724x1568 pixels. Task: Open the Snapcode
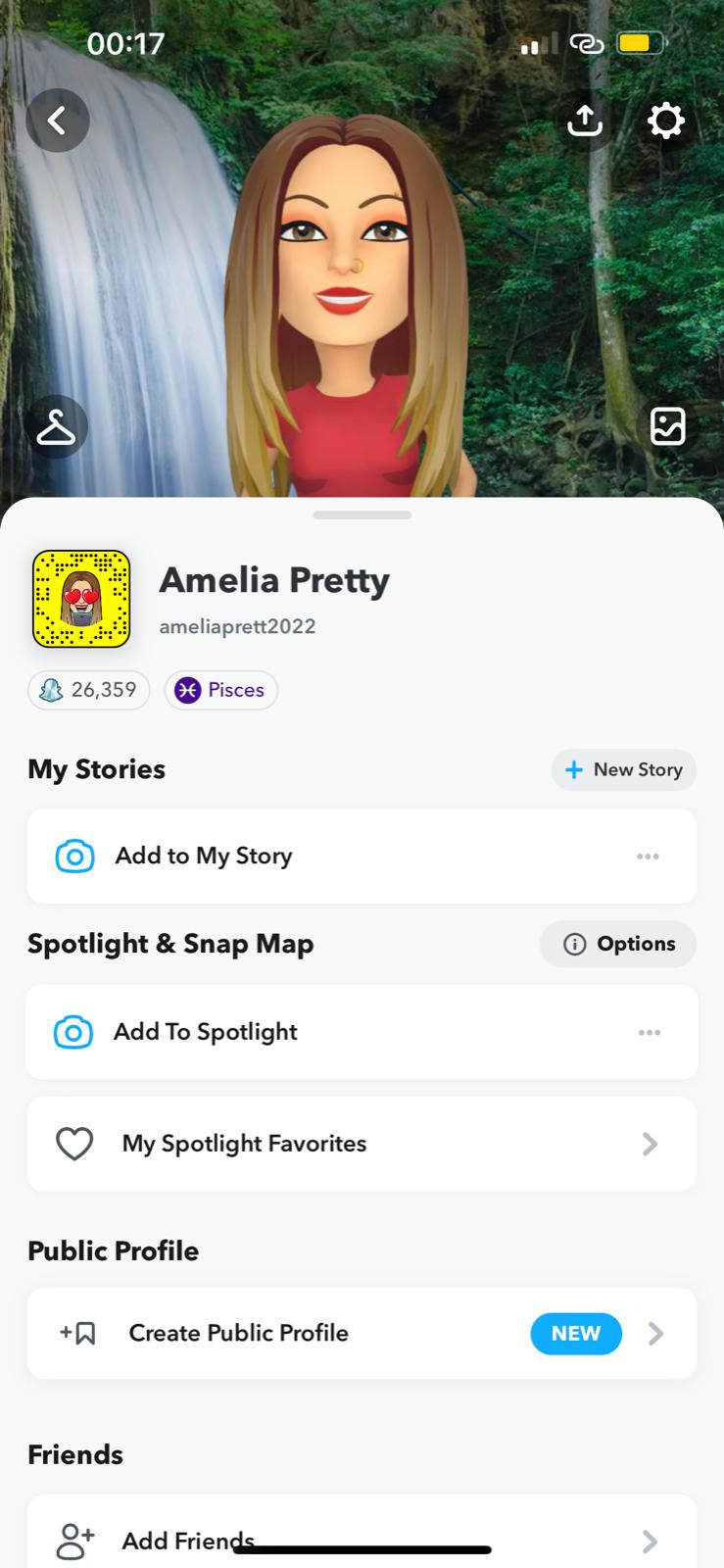pos(81,599)
